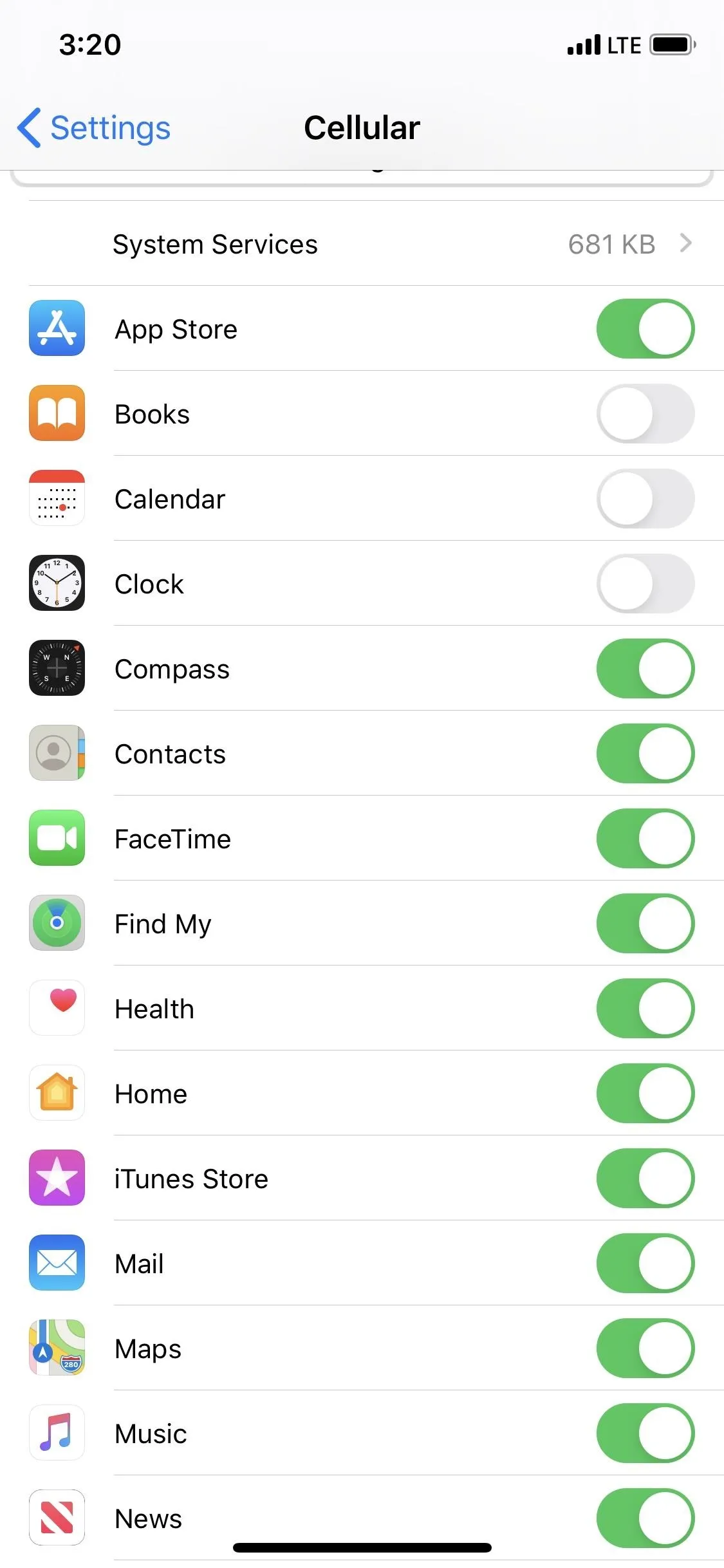Switch off Compass cellular data
The image size is (724, 1568).
645,669
